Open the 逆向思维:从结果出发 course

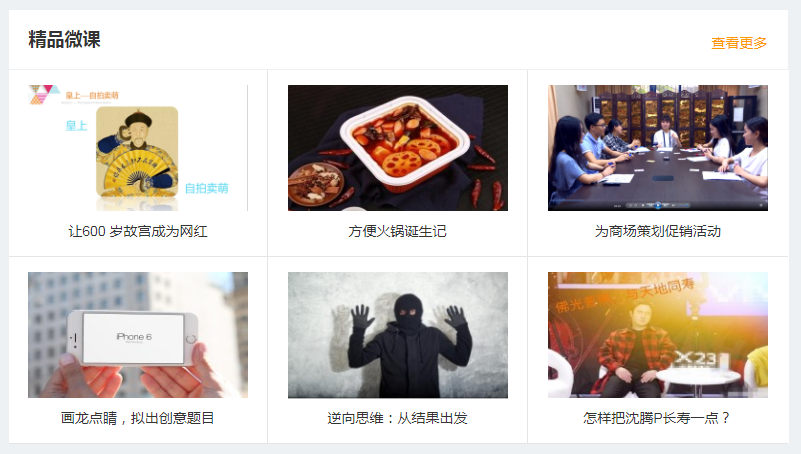(397, 335)
